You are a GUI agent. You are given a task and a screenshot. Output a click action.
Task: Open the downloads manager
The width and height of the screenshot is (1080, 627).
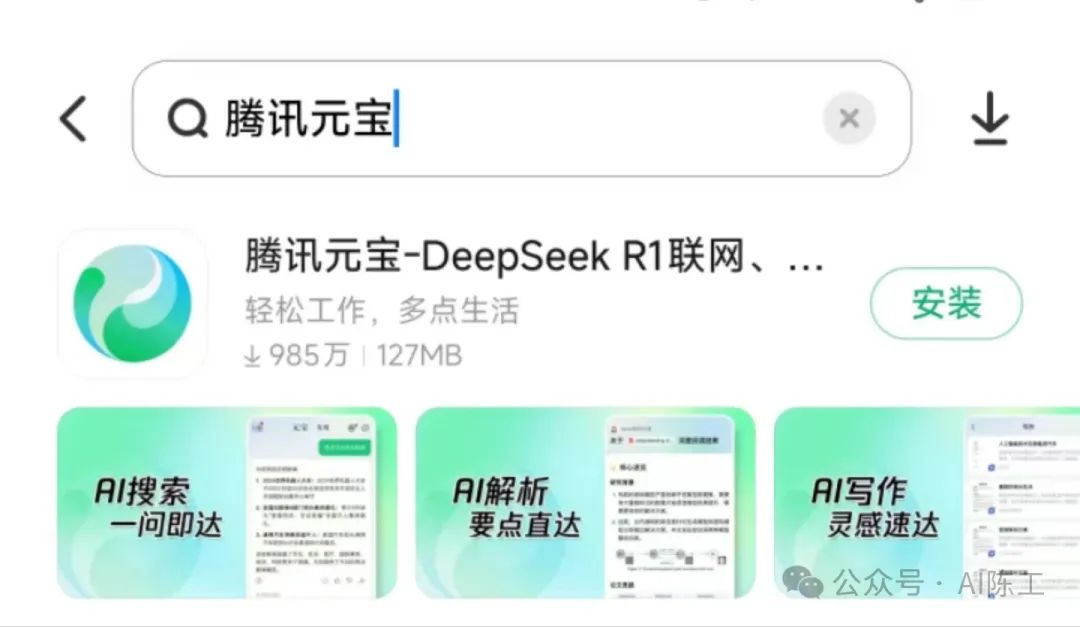990,121
